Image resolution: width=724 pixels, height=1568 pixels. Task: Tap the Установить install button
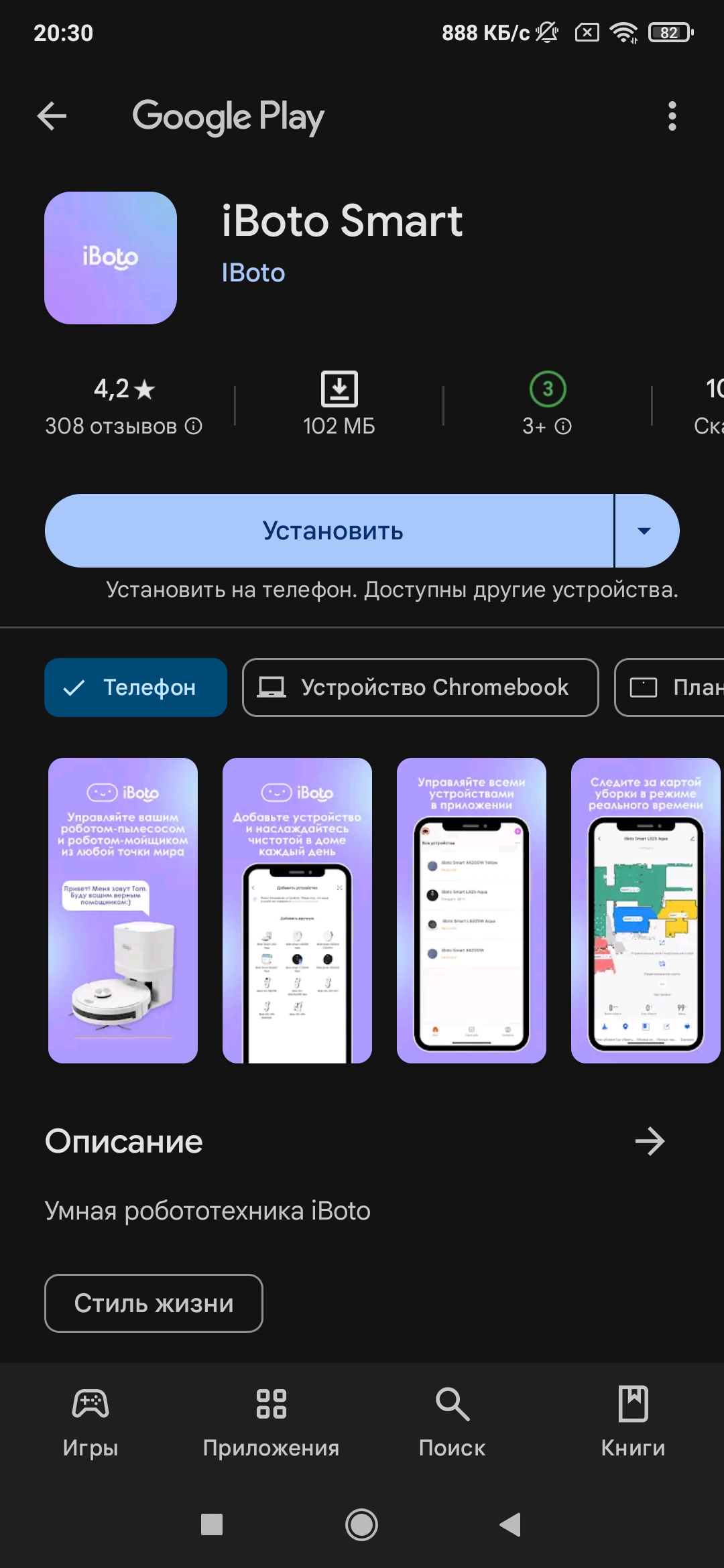[332, 531]
